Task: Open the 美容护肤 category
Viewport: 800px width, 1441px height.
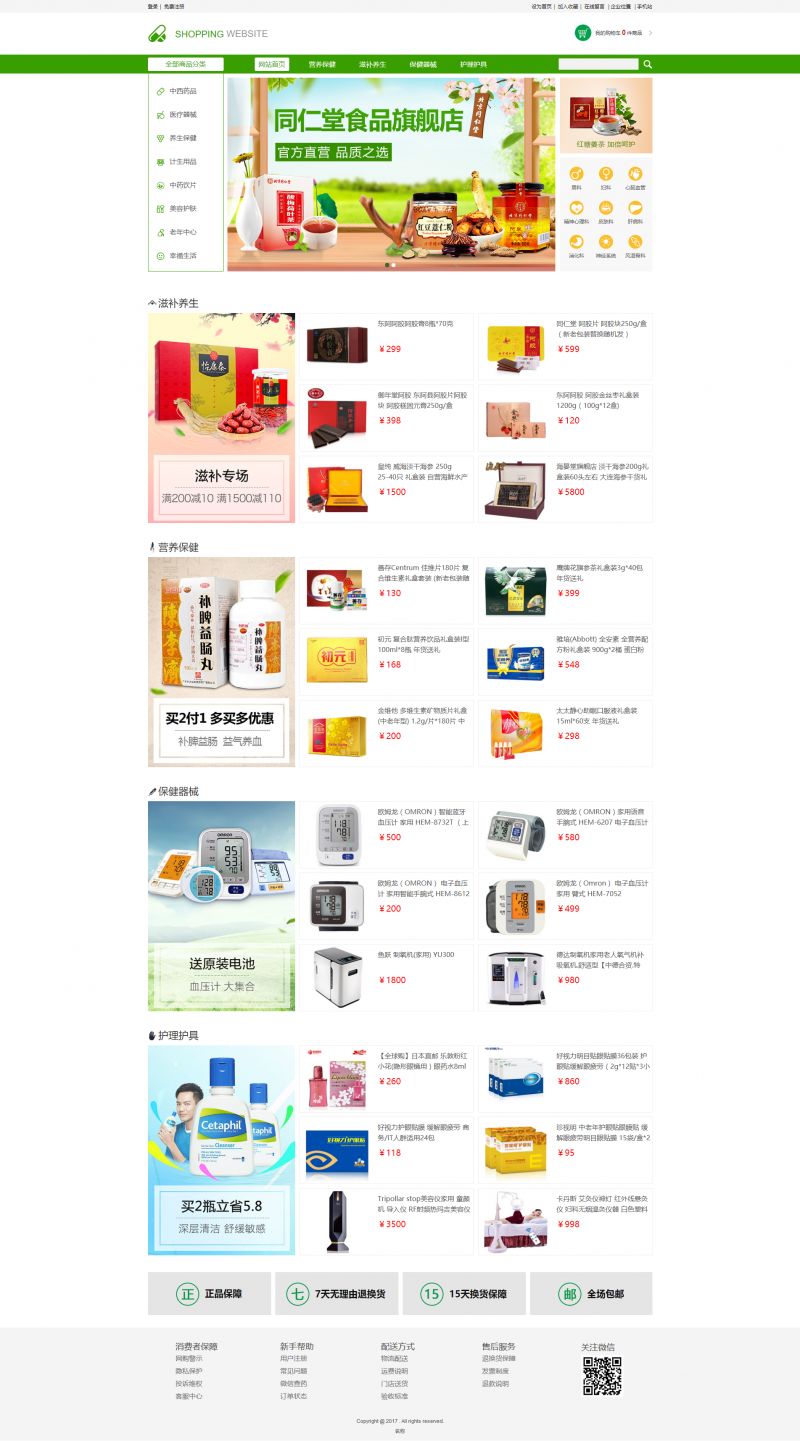Action: (182, 209)
